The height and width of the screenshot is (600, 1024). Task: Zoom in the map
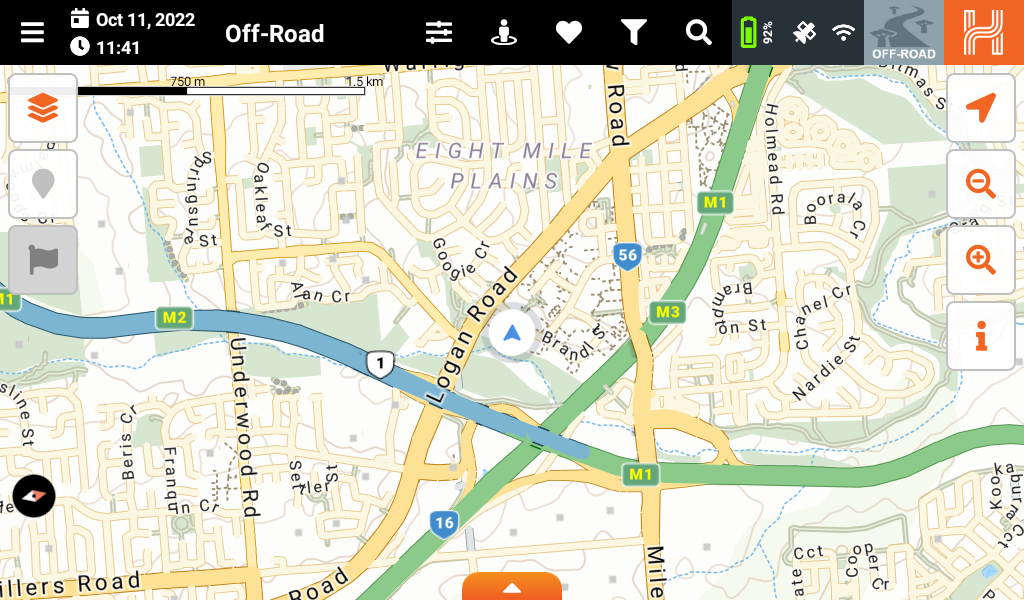click(x=980, y=260)
